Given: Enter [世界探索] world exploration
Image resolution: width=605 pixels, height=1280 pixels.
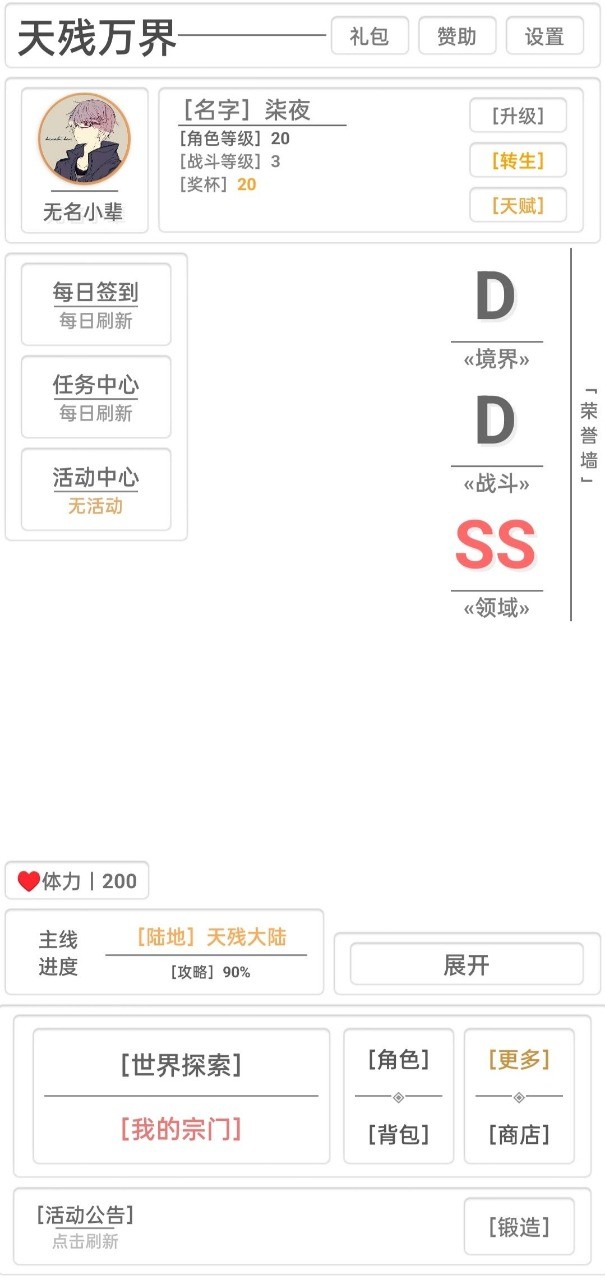Looking at the screenshot, I should [181, 1064].
